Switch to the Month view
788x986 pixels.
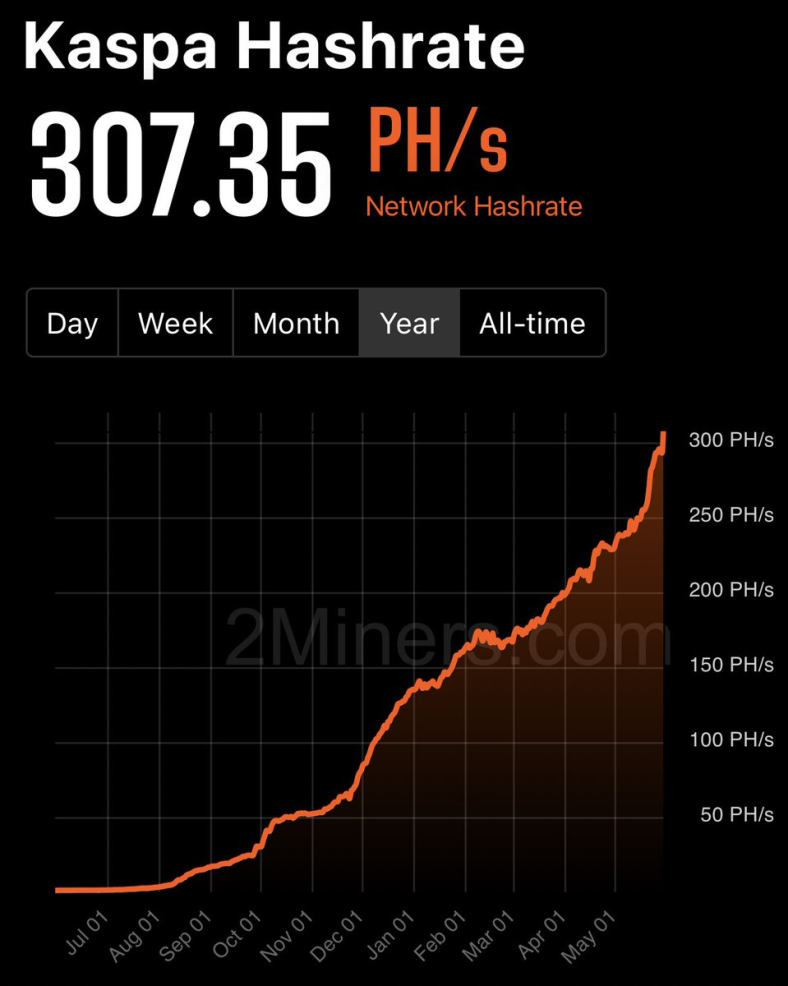[295, 322]
